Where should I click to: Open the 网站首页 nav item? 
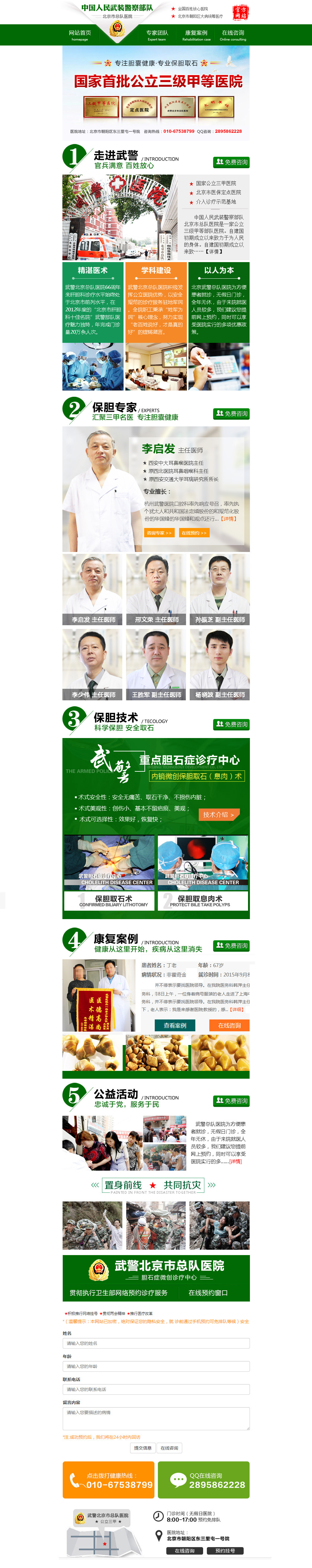tap(80, 35)
